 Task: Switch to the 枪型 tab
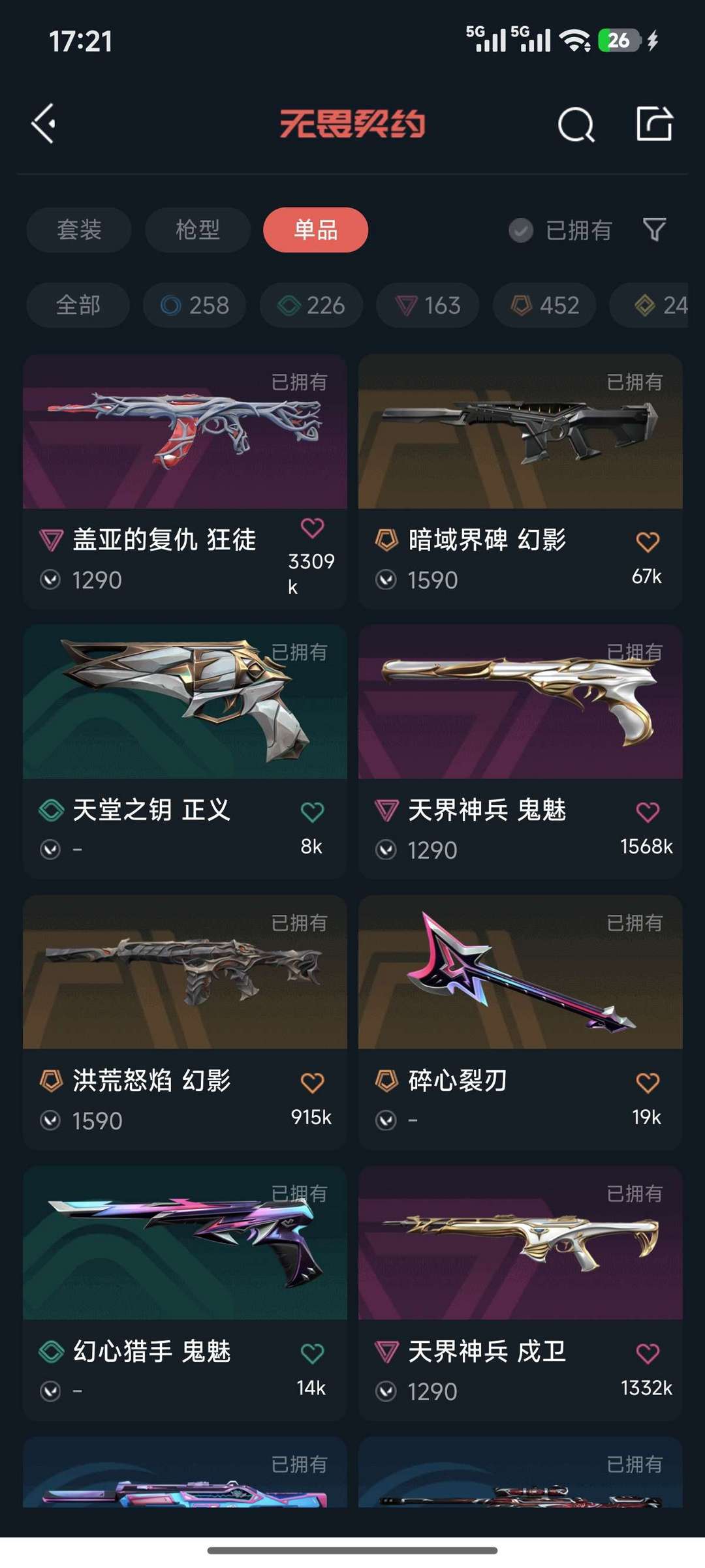[x=198, y=230]
